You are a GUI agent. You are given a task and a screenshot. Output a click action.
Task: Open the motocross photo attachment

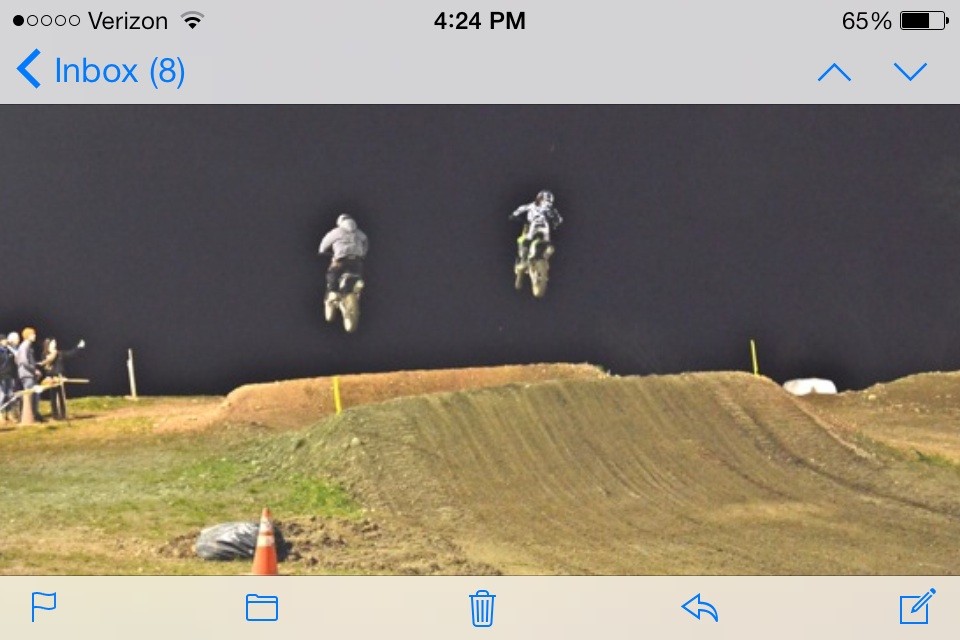point(480,340)
